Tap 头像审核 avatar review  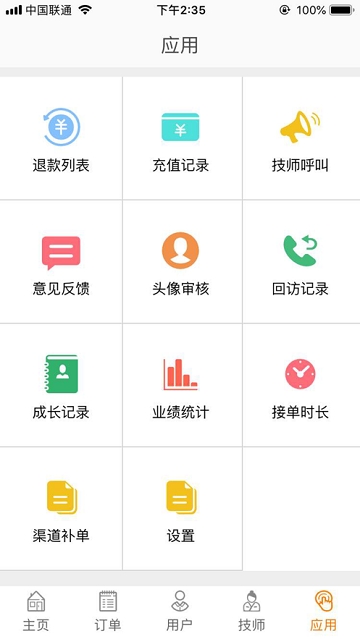[181, 262]
